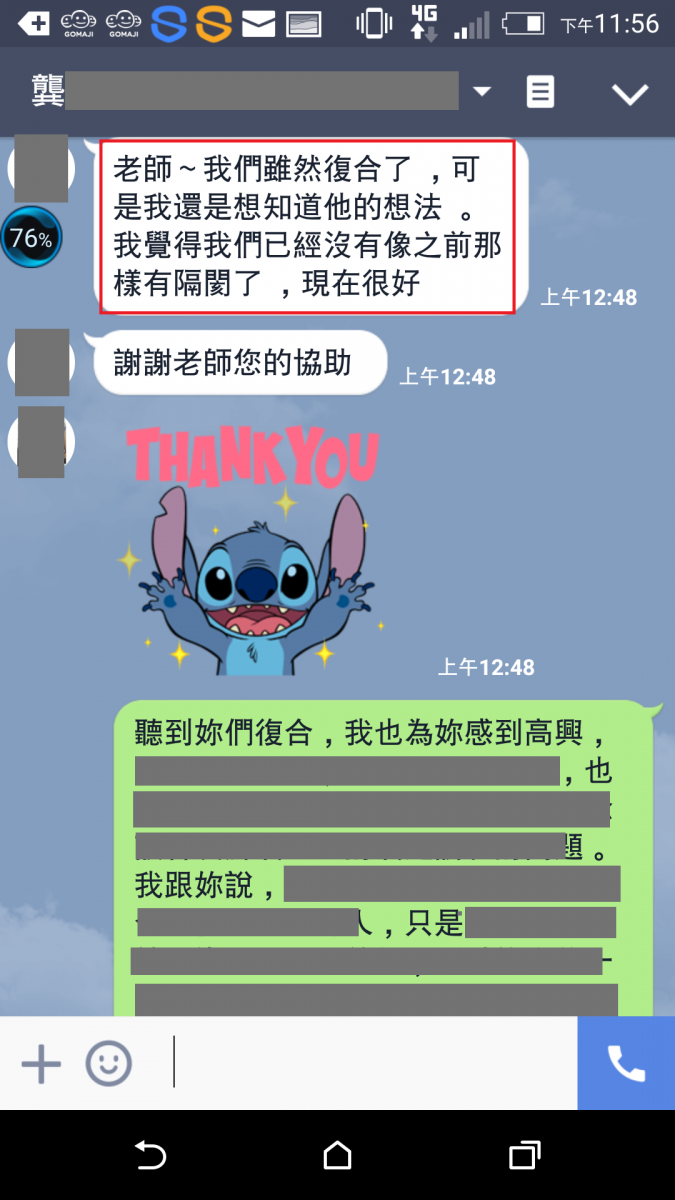Open the 76% floating battery bubble

(31, 238)
